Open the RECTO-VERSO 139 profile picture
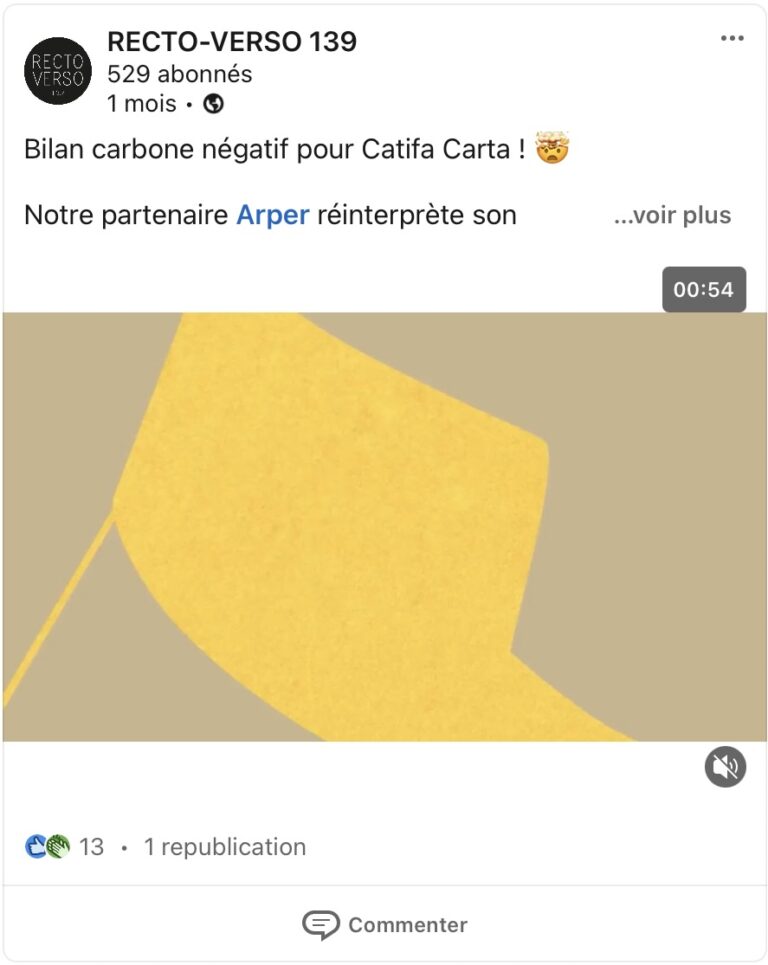The width and height of the screenshot is (768, 965). pos(58,71)
